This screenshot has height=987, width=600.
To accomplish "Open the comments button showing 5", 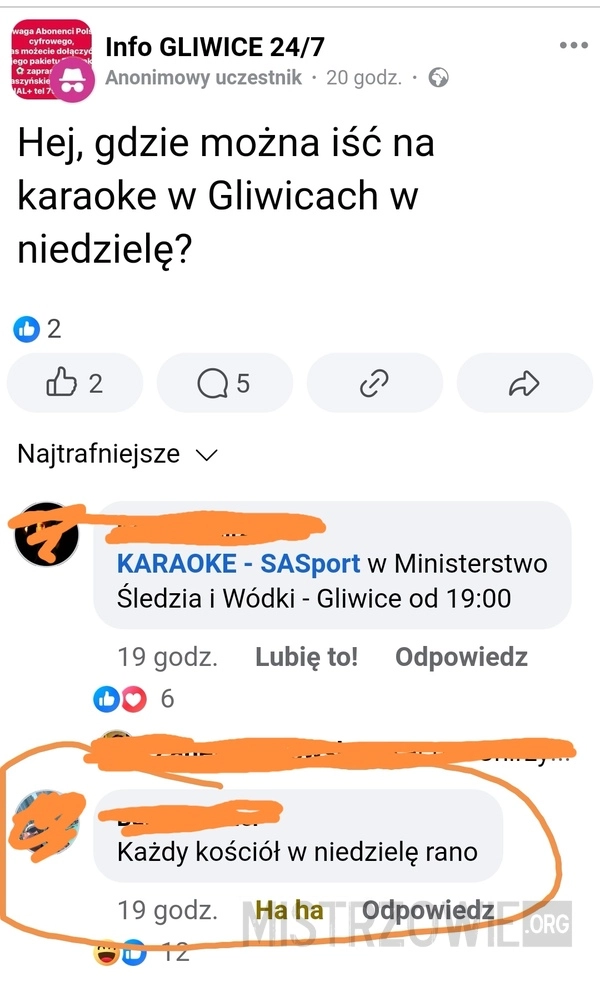I will pyautogui.click(x=225, y=383).
